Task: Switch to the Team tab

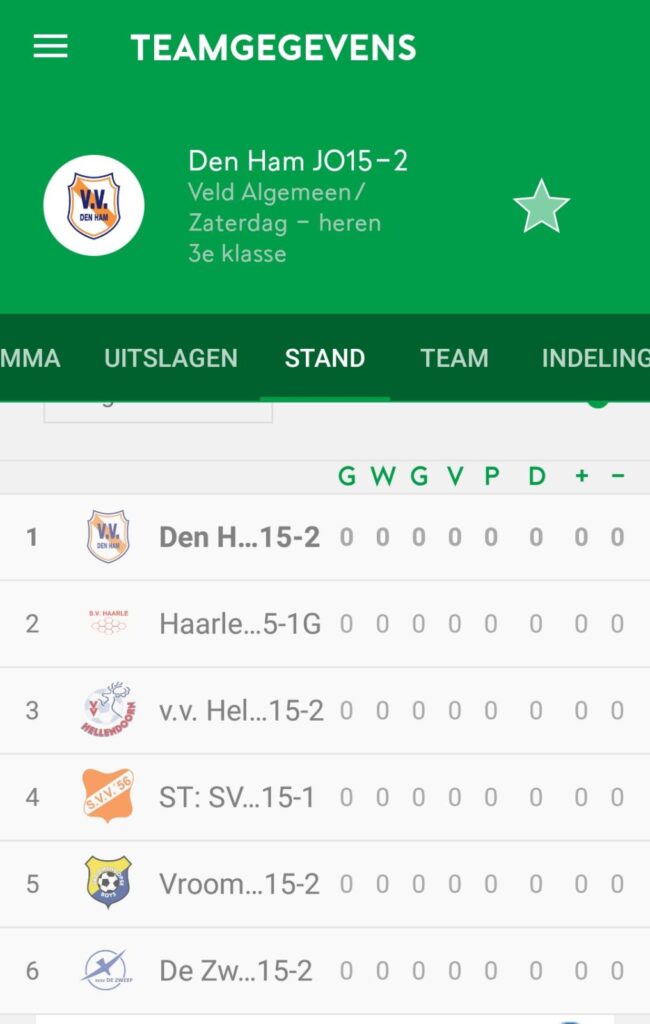Action: click(454, 358)
